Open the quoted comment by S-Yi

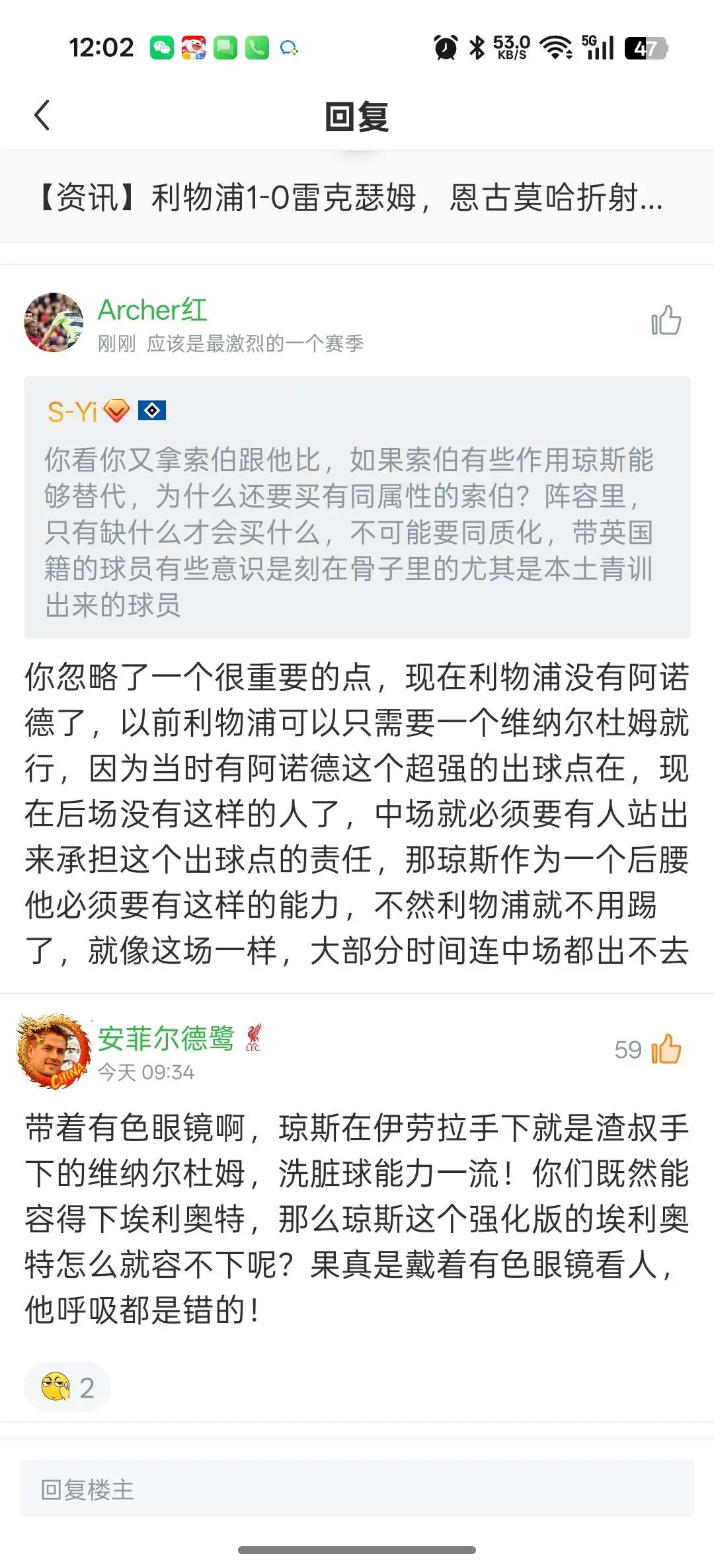point(357,507)
